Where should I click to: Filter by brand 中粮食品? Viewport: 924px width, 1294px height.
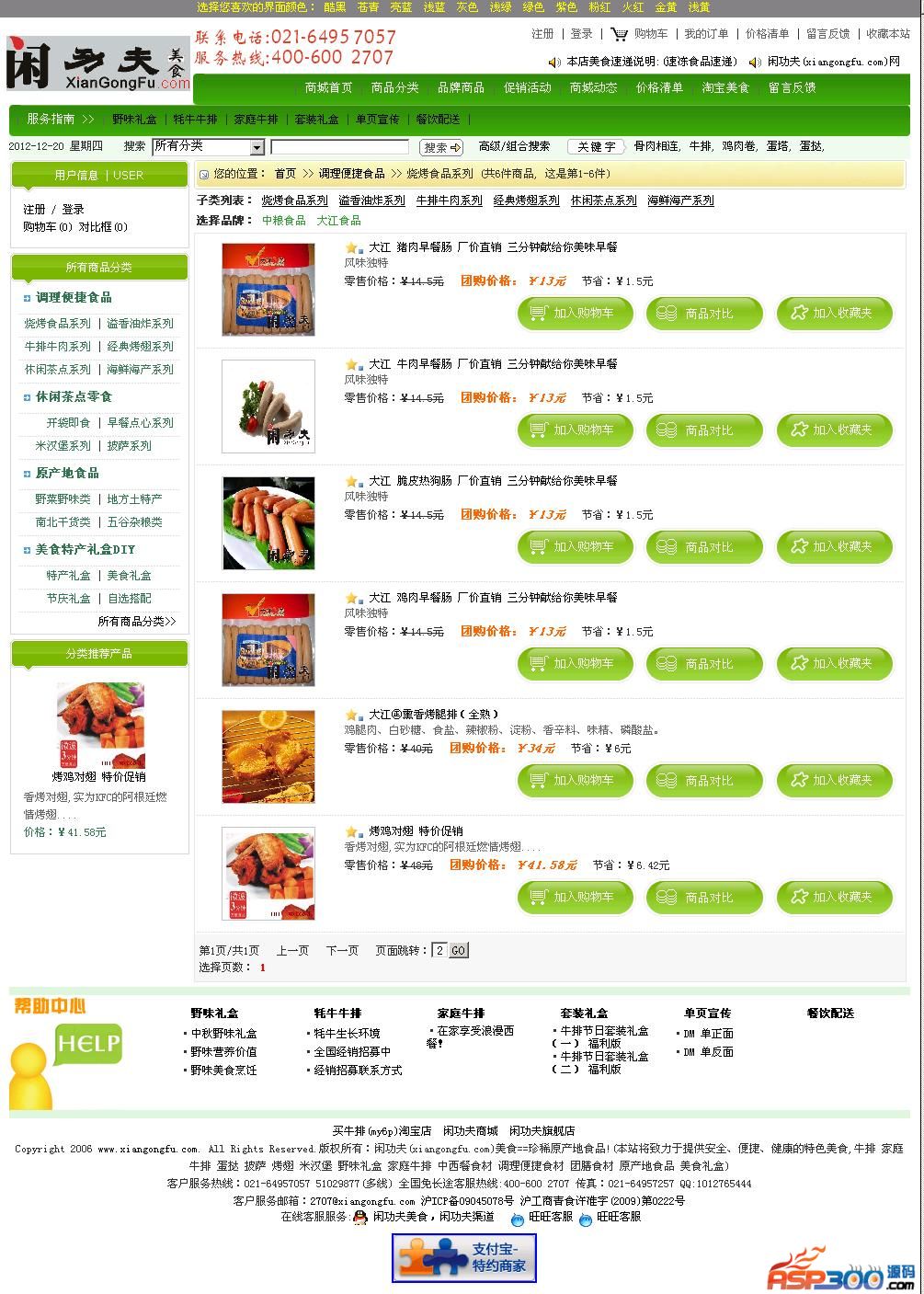[x=284, y=220]
